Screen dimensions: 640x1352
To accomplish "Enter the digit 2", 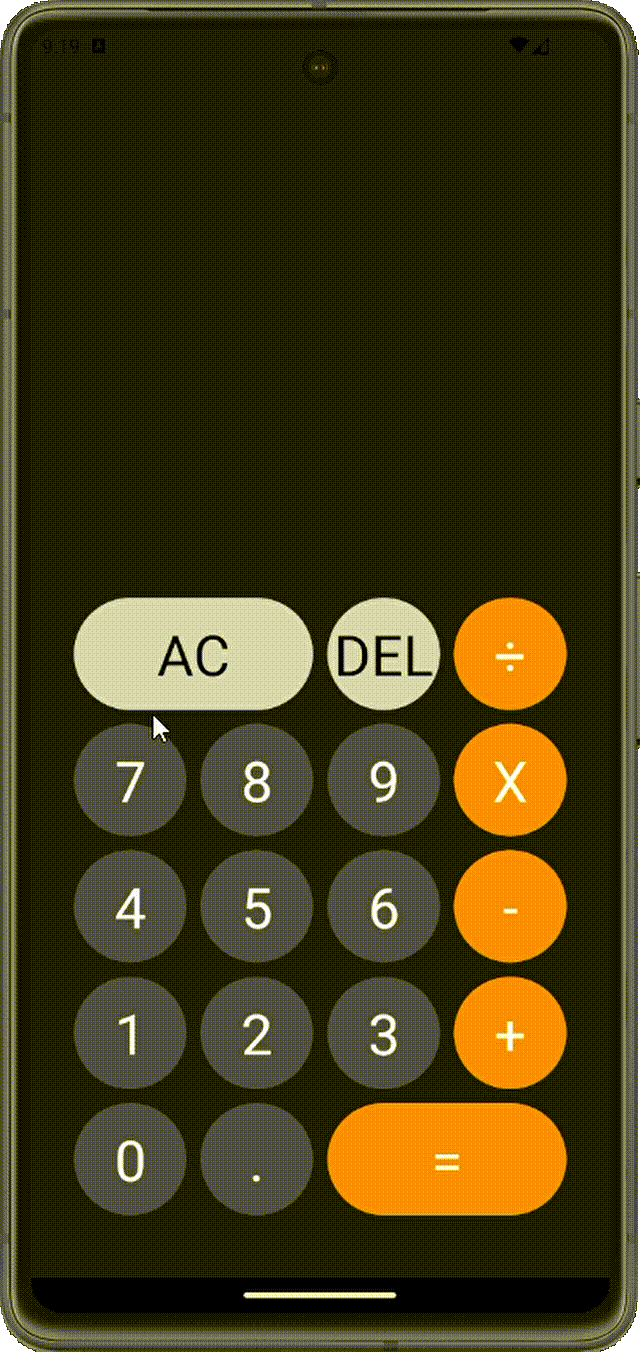I will (x=257, y=1033).
